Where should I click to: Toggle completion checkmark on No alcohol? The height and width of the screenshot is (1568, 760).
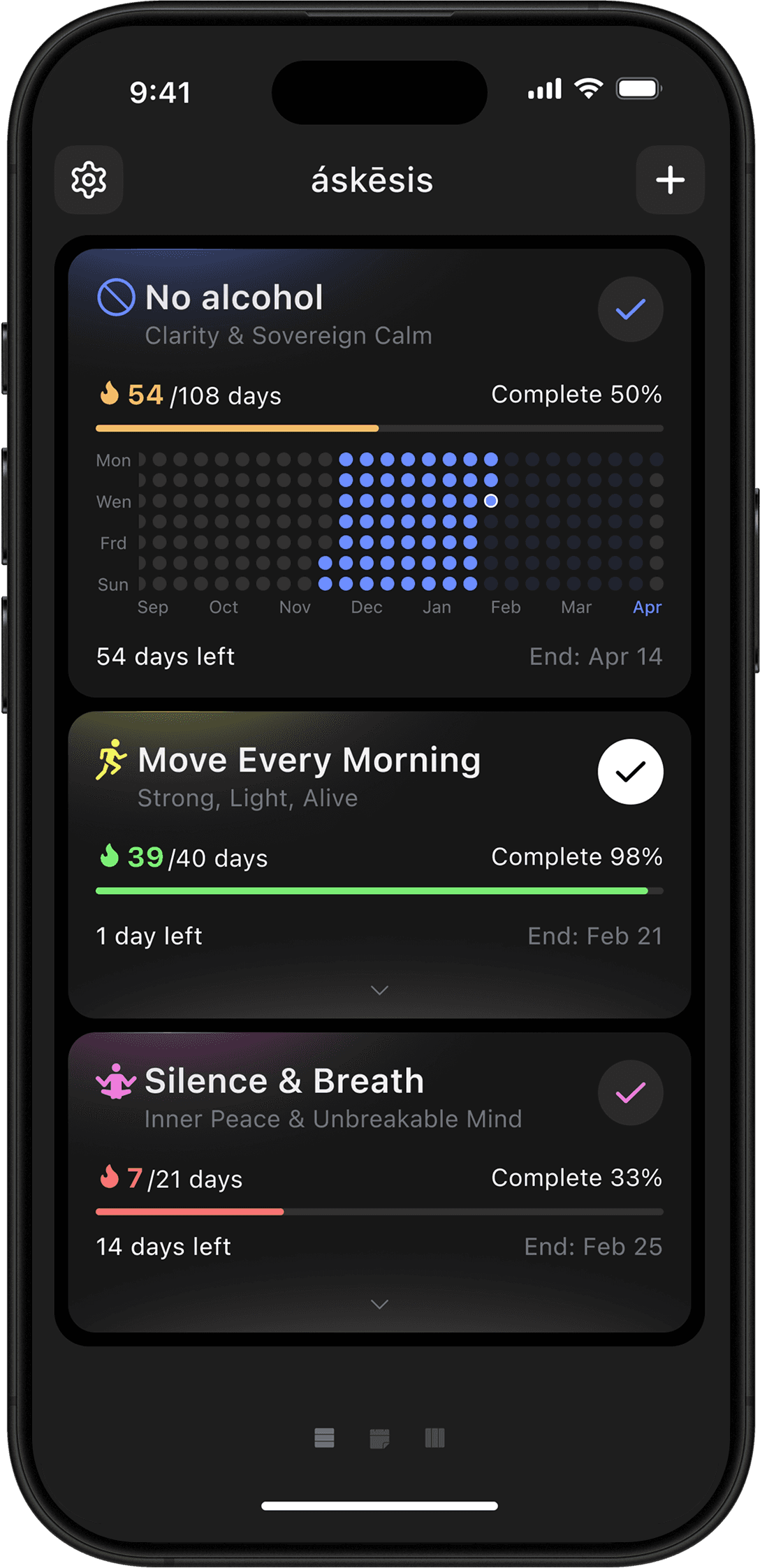(630, 309)
